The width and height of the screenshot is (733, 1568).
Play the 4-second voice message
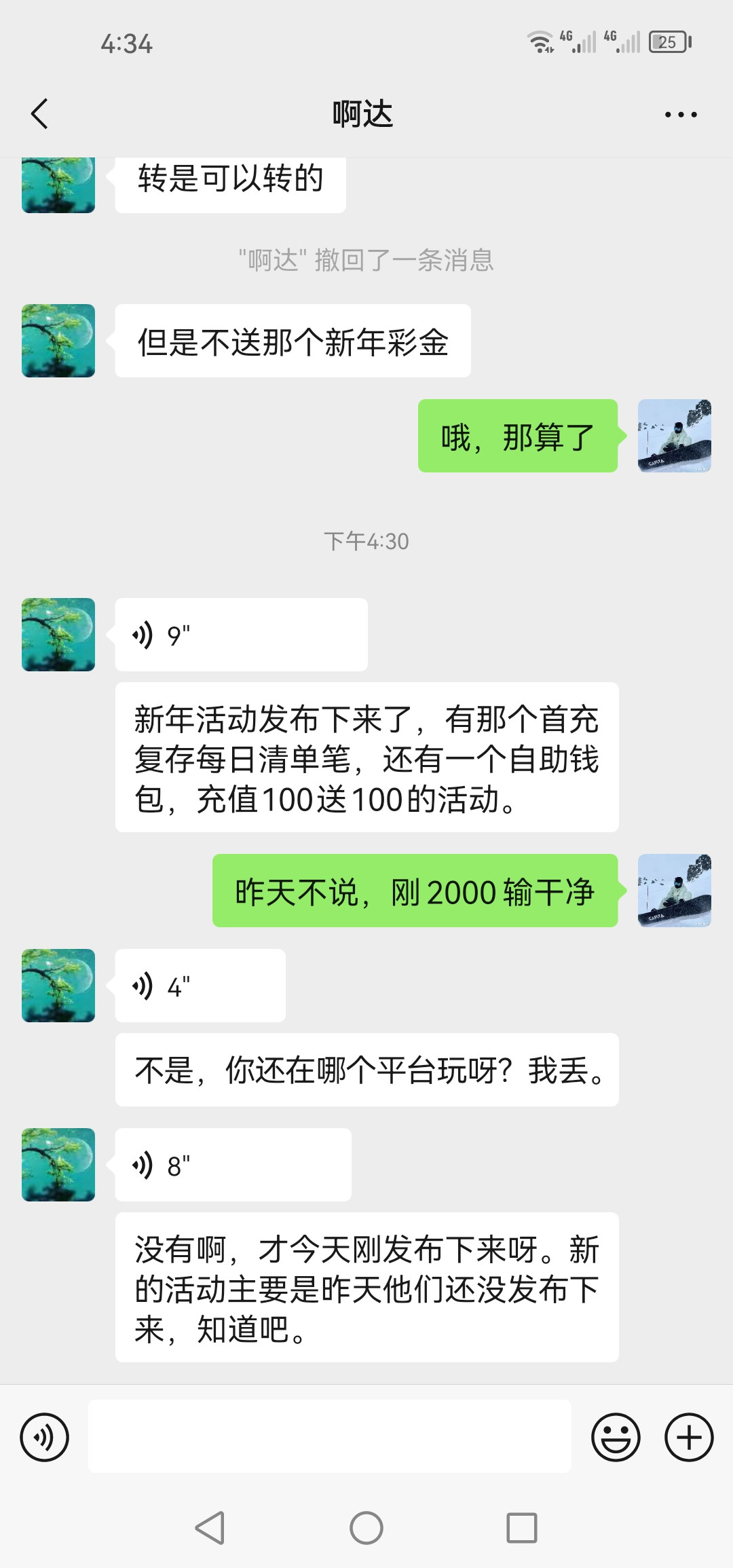(200, 986)
